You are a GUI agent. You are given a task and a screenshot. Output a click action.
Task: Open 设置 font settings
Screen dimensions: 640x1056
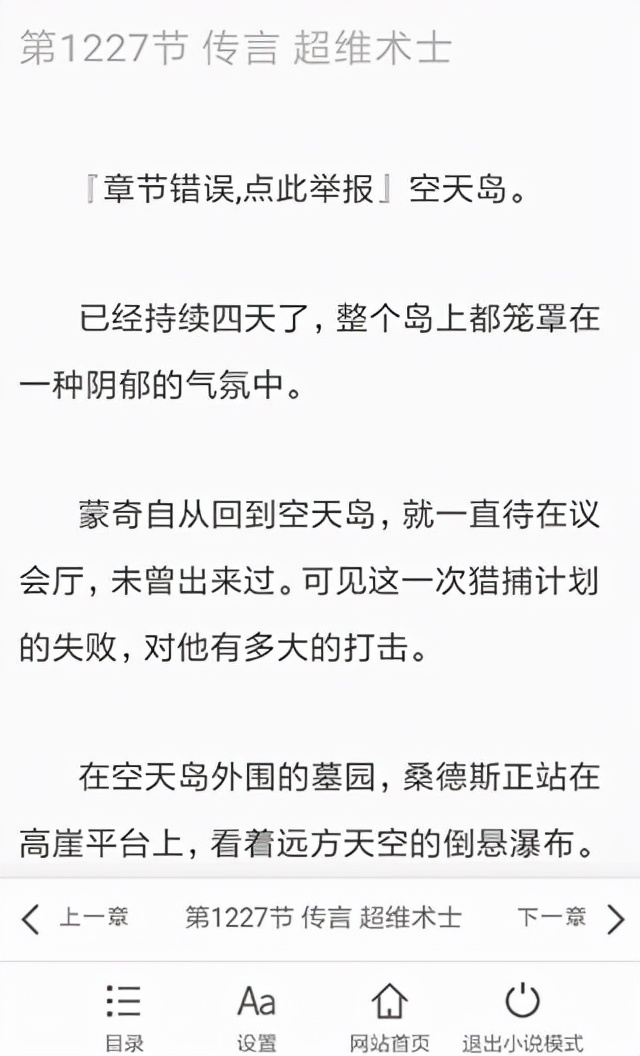click(256, 1015)
